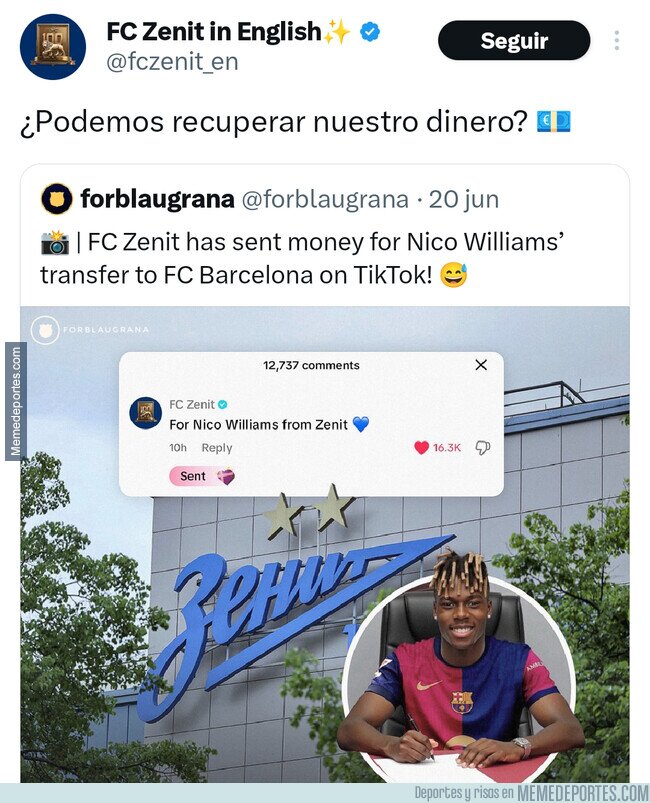Open FC Zenit in English profile avatar
Viewport: 650px width, 803px height.
53,47
